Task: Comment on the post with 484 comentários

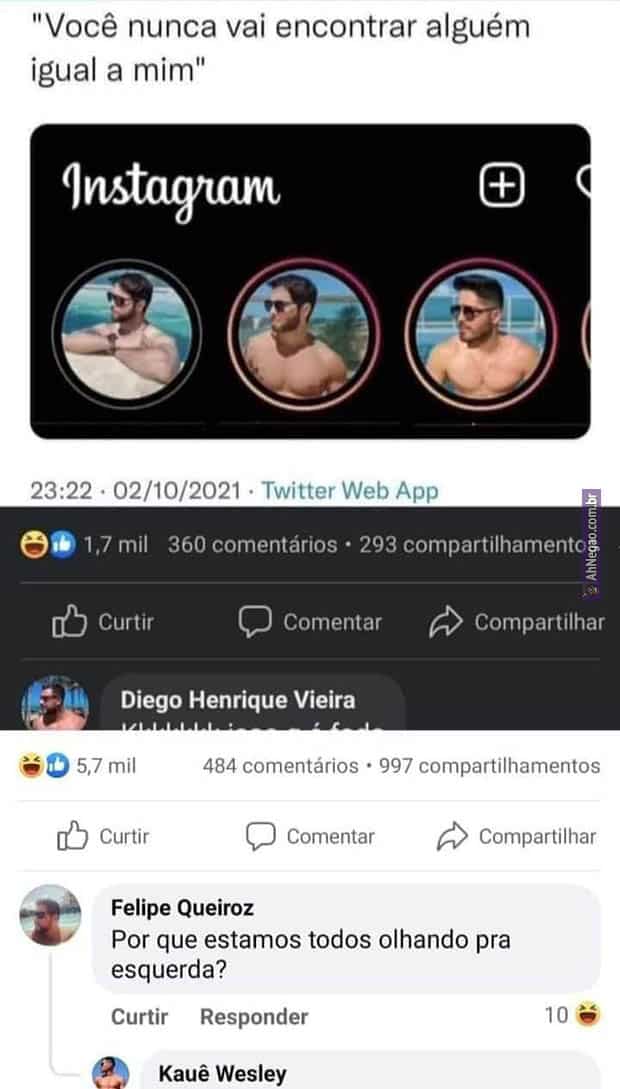Action: point(311,837)
